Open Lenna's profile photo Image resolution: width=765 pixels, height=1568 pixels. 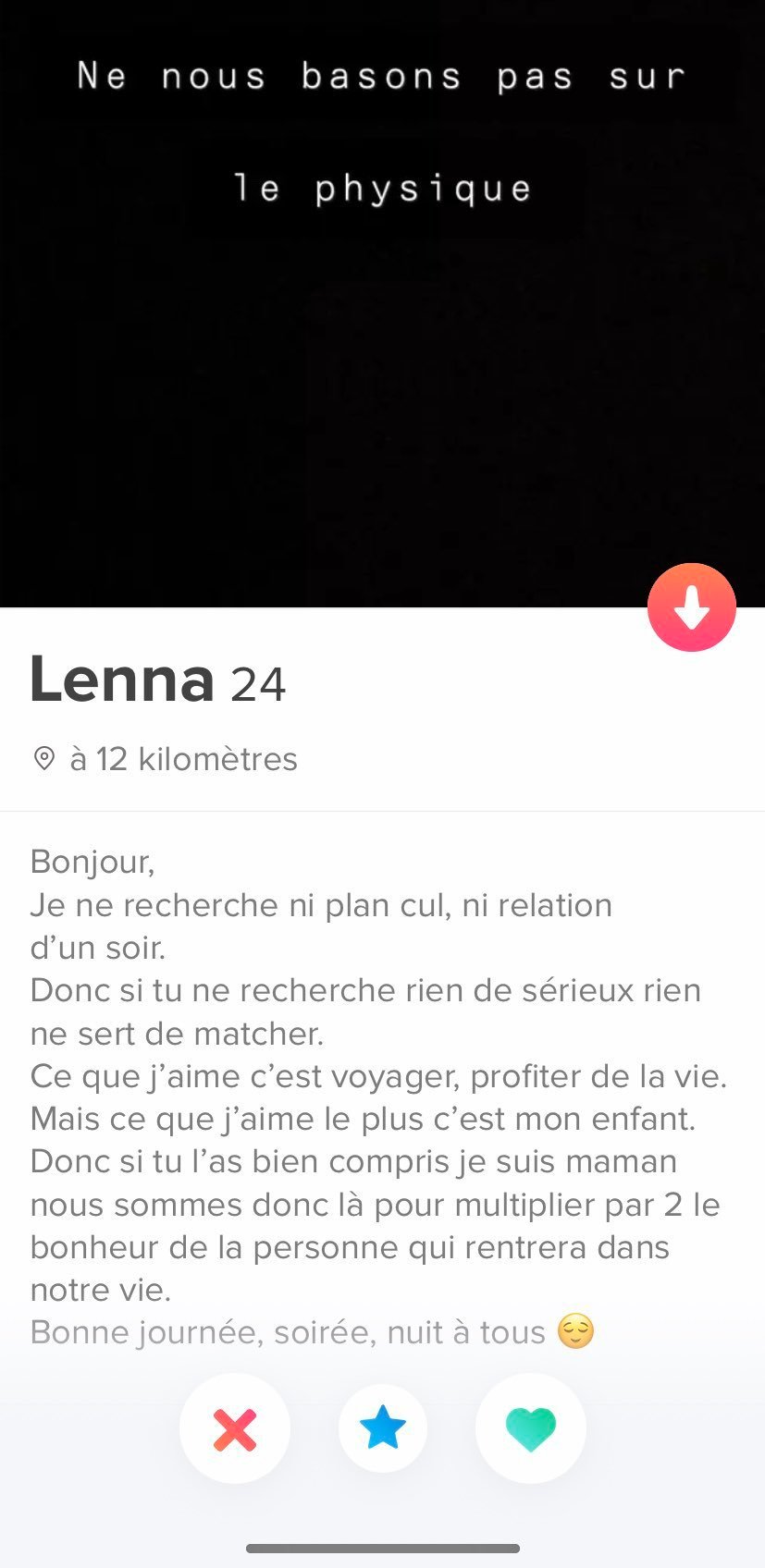click(382, 305)
